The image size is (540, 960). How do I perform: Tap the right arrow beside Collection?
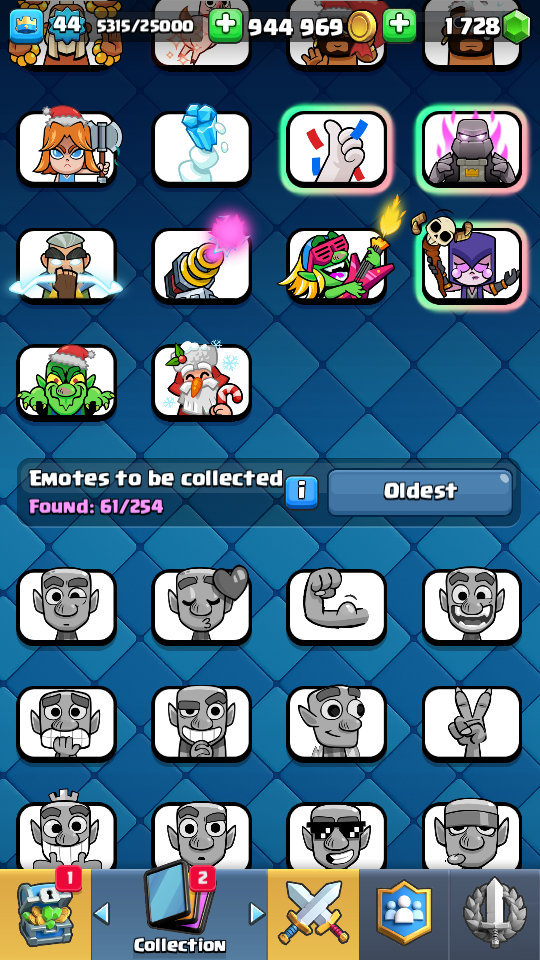point(258,913)
